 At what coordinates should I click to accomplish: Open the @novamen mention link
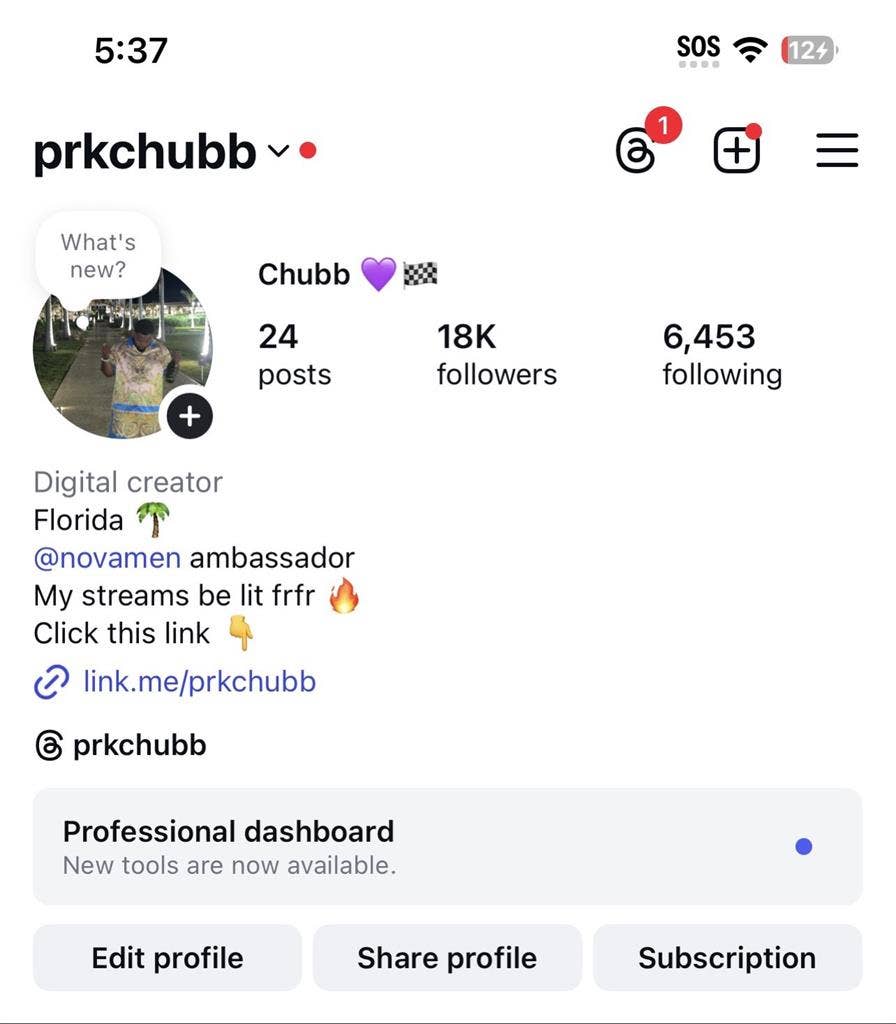(x=107, y=557)
